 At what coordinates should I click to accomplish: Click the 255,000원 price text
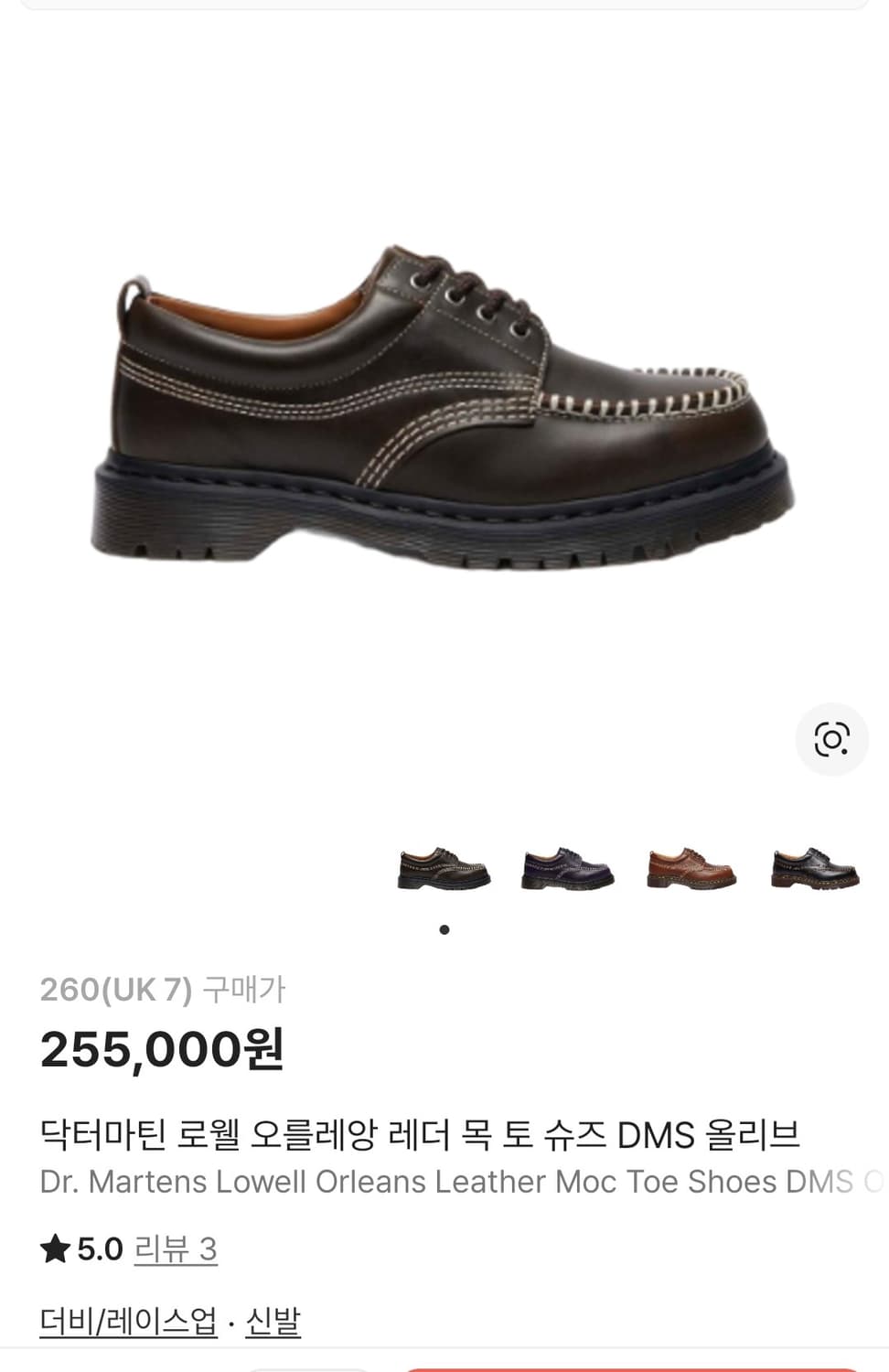(160, 1051)
